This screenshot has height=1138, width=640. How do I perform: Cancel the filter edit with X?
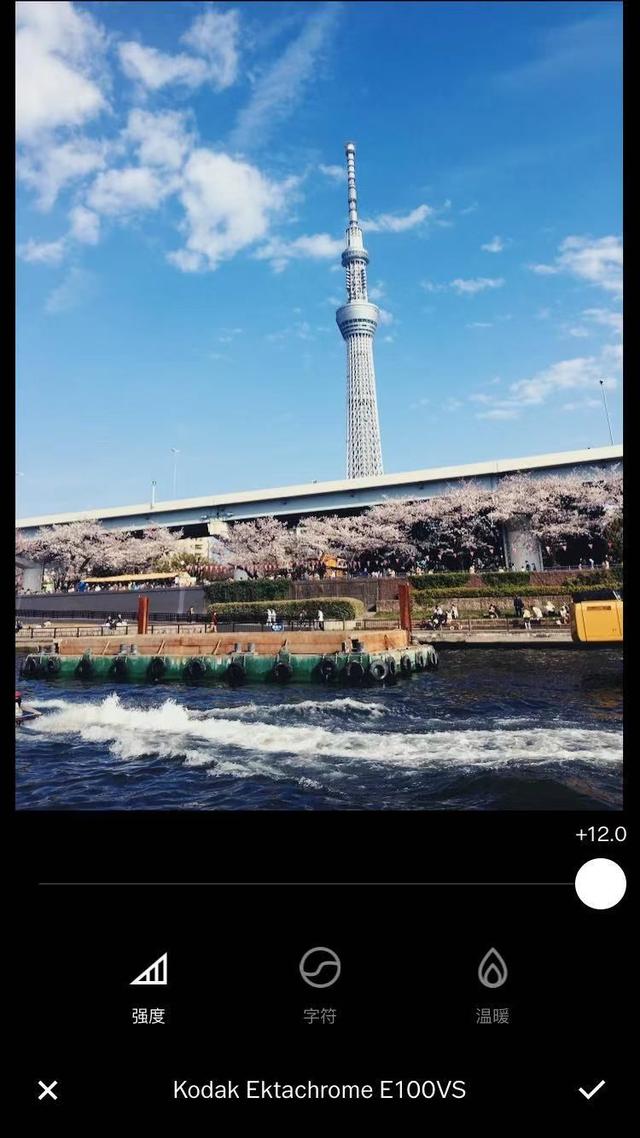click(48, 1090)
